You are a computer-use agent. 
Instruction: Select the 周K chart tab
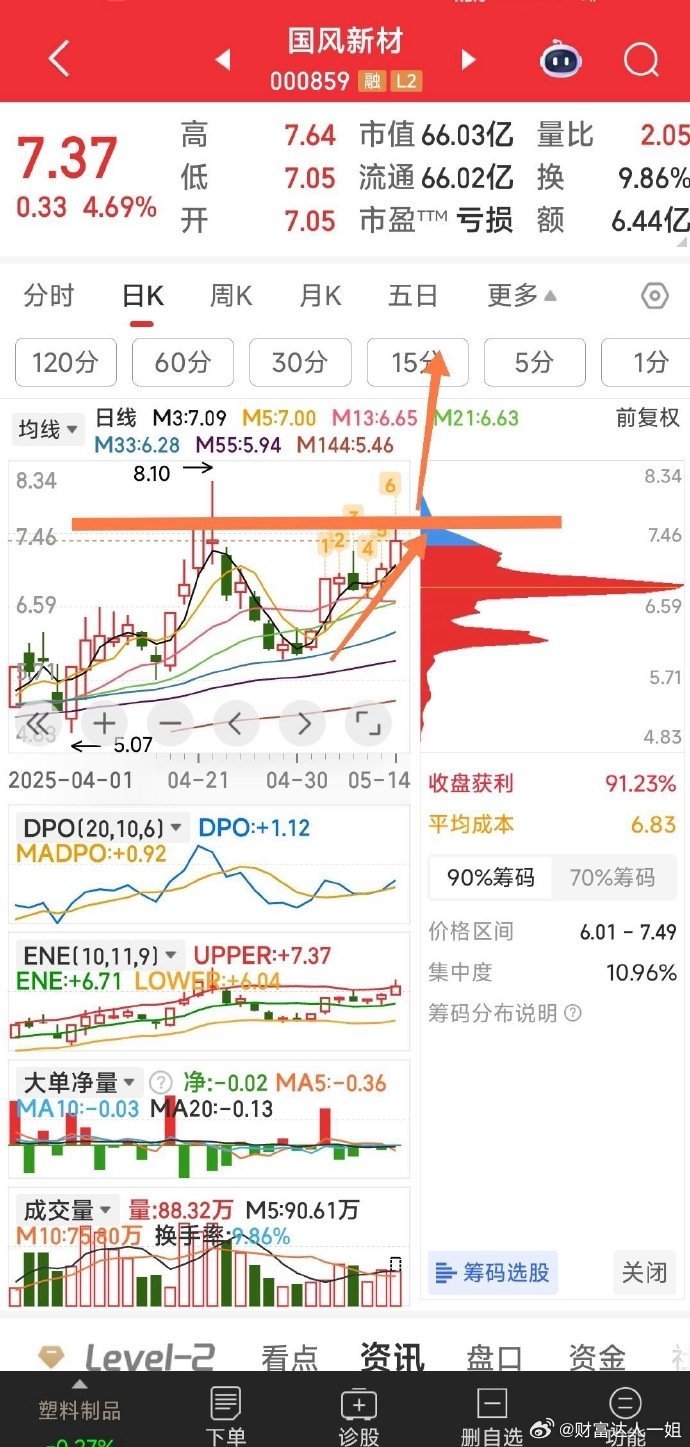coord(230,296)
